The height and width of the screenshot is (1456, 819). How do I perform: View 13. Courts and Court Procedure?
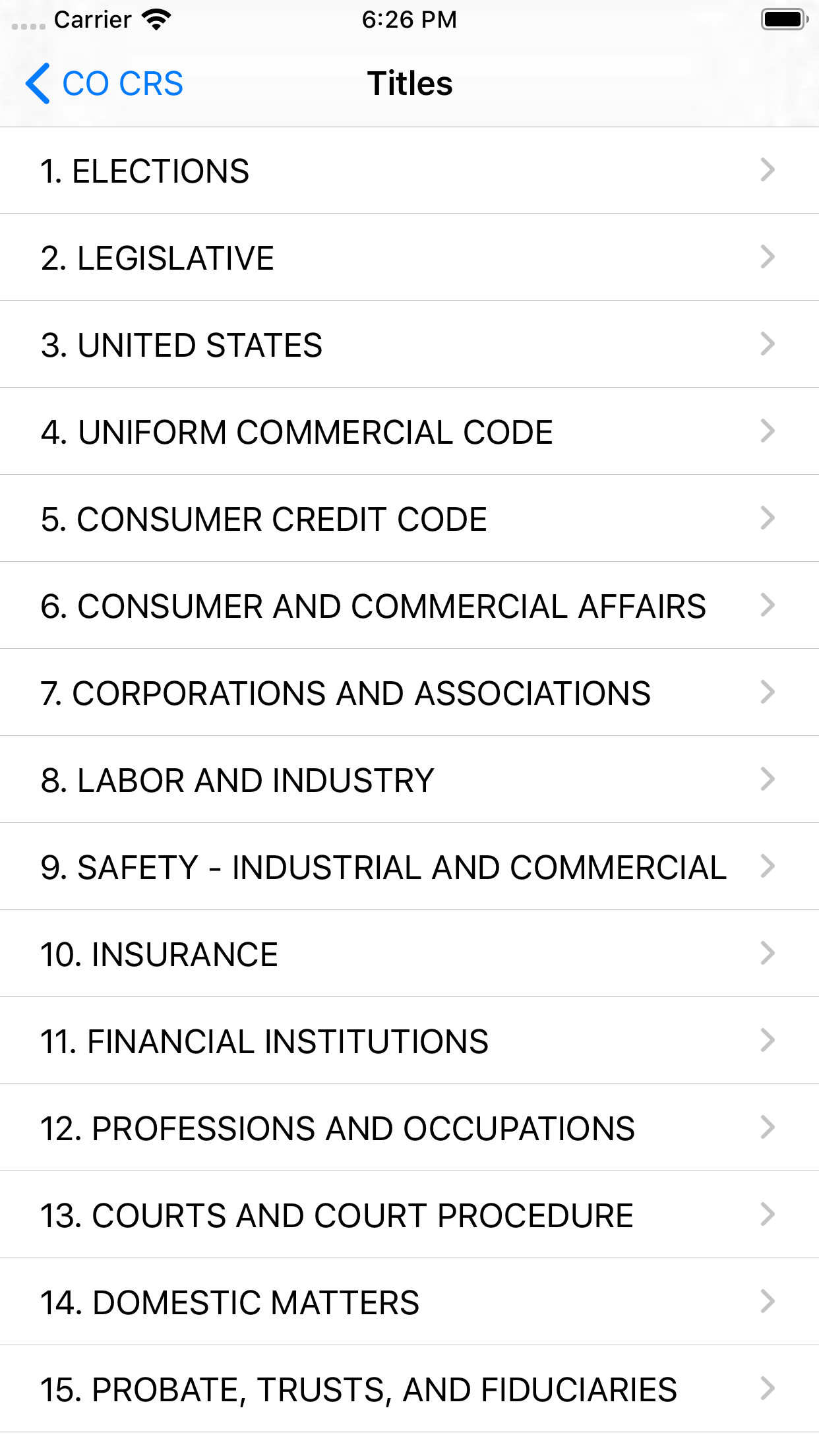(409, 1215)
